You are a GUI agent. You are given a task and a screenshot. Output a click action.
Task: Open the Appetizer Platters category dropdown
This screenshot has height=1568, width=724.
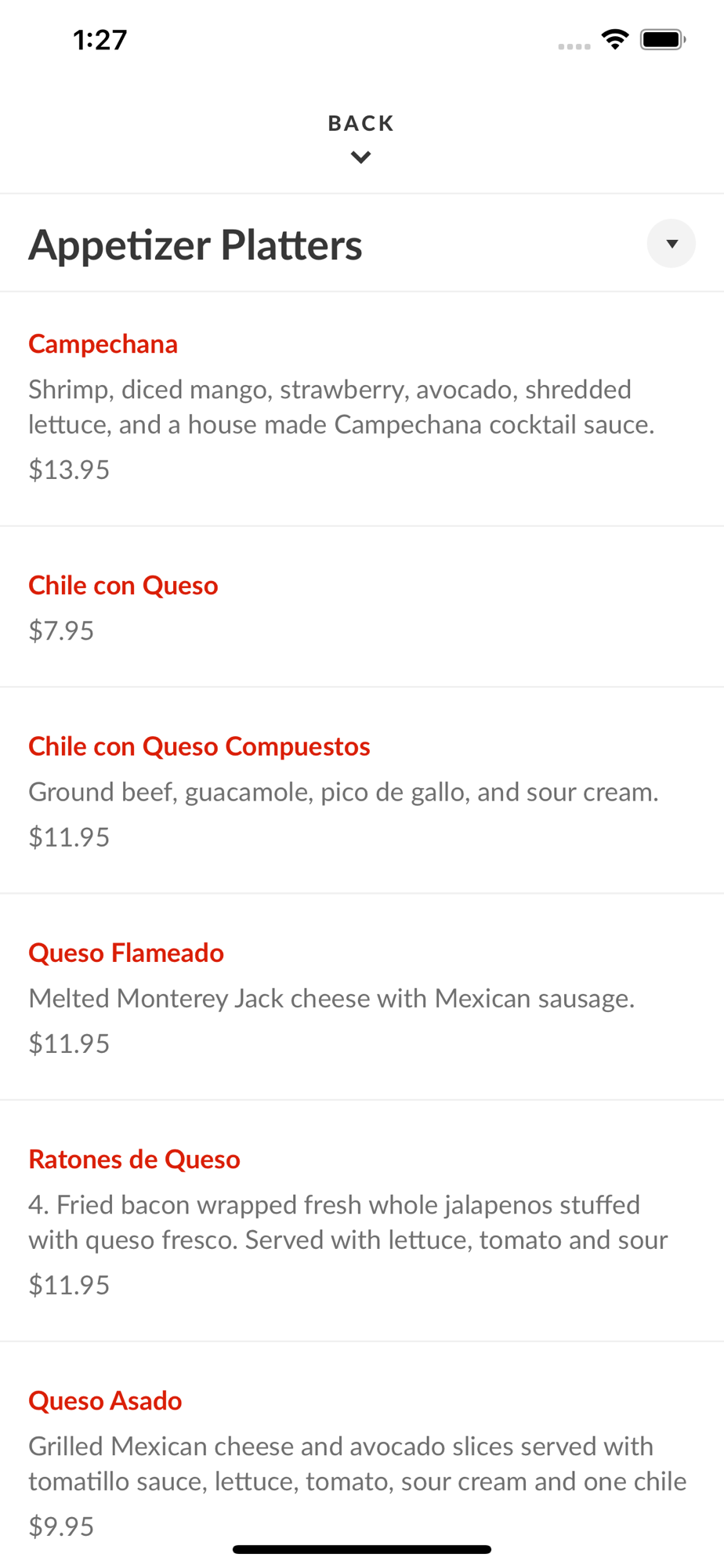[671, 244]
